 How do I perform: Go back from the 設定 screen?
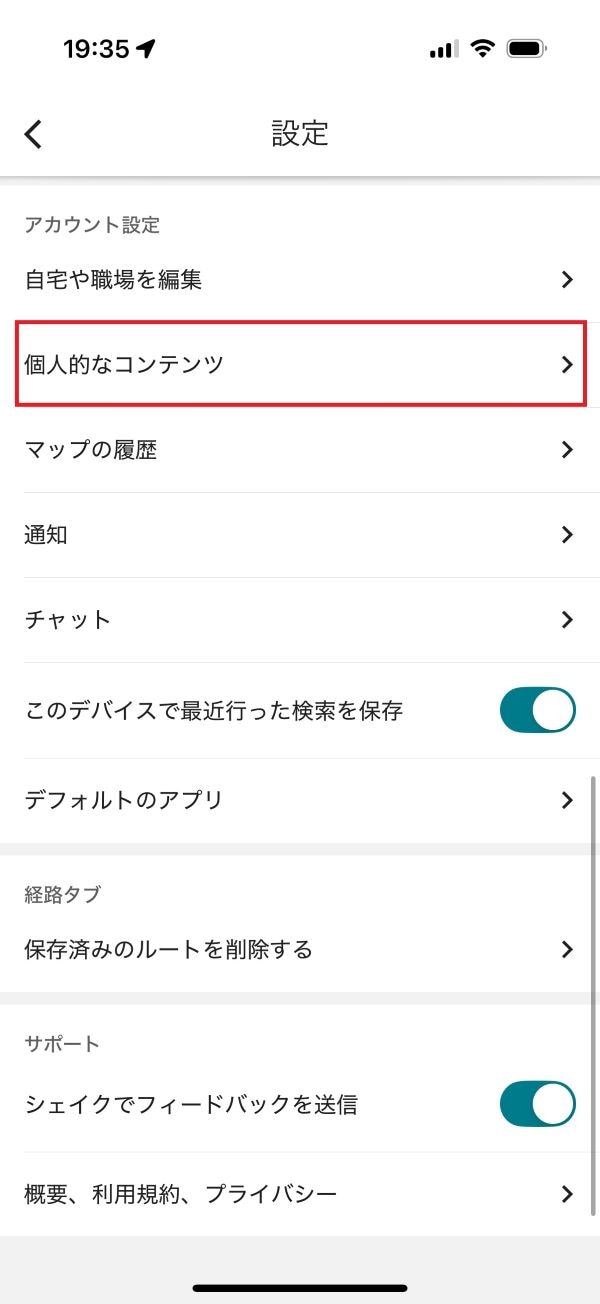pyautogui.click(x=33, y=134)
